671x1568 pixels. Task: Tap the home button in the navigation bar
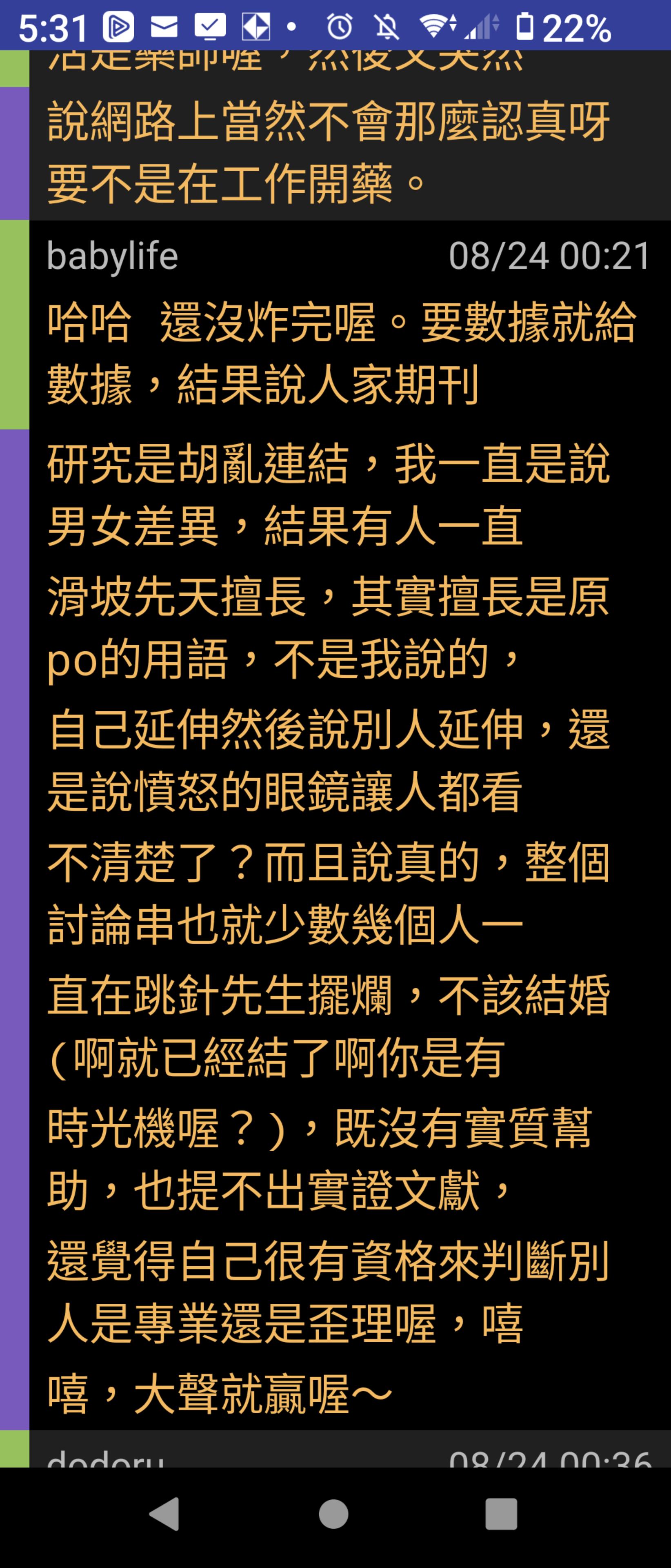click(x=333, y=1513)
